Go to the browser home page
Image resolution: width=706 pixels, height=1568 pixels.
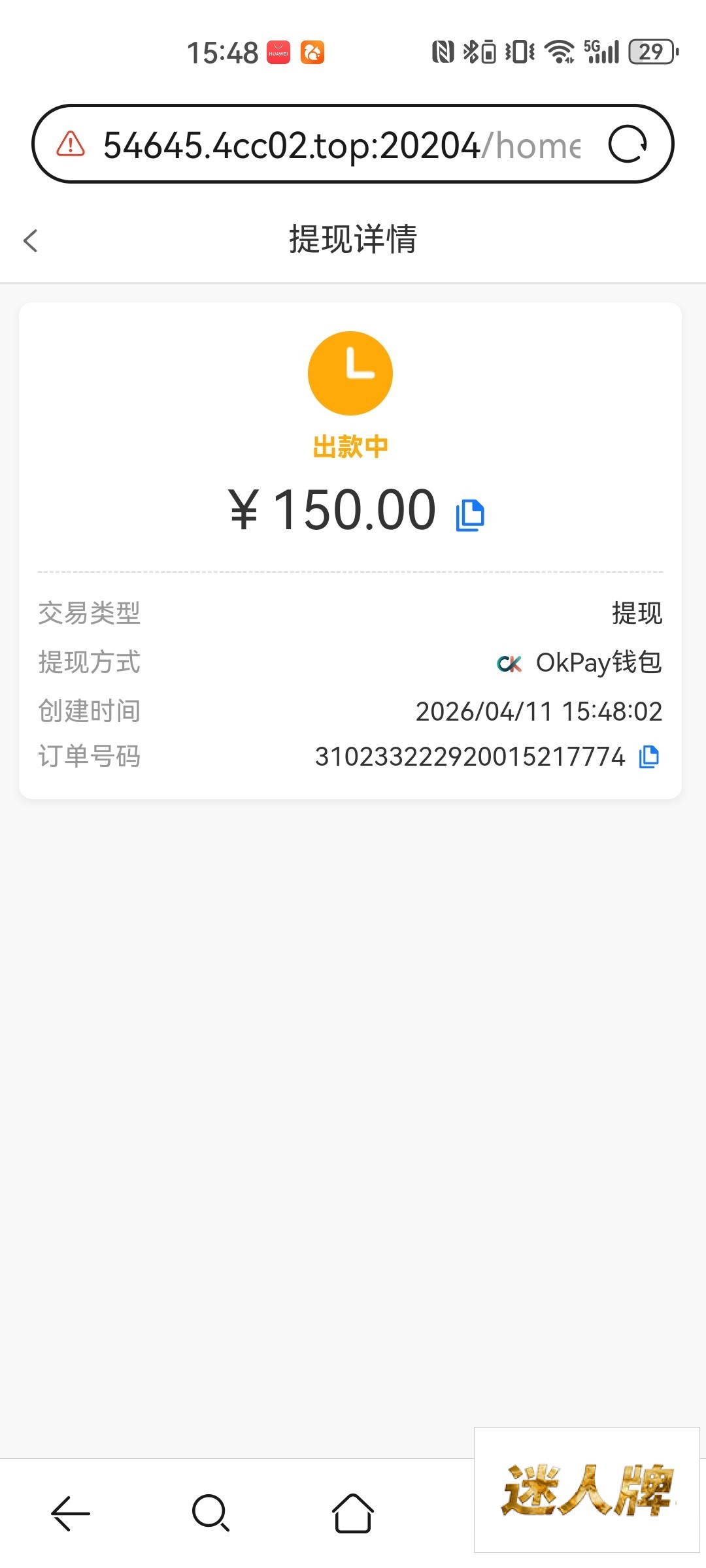coord(353,1513)
